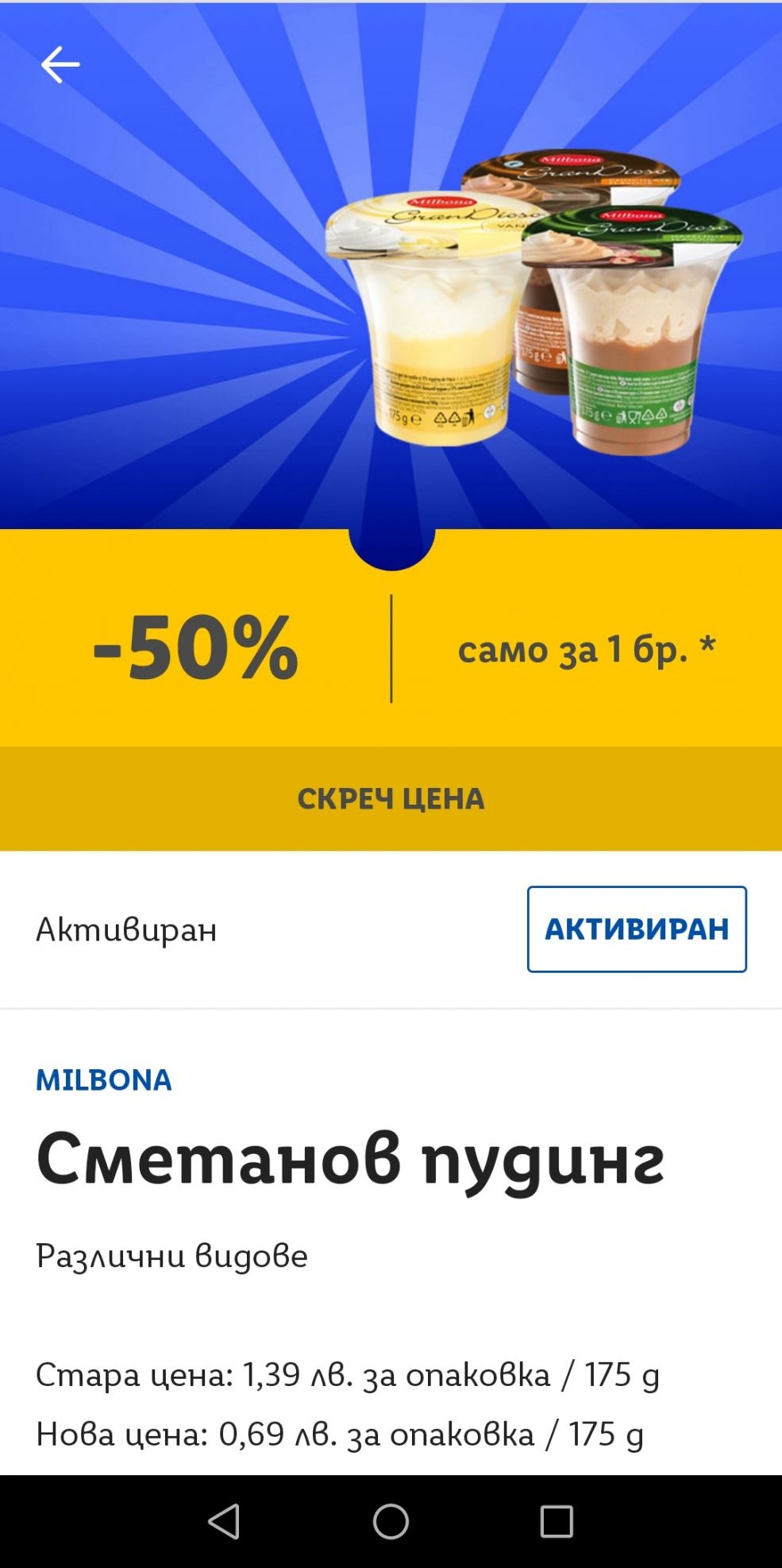Go to the home screen
782x1568 pixels.
coord(391,1521)
